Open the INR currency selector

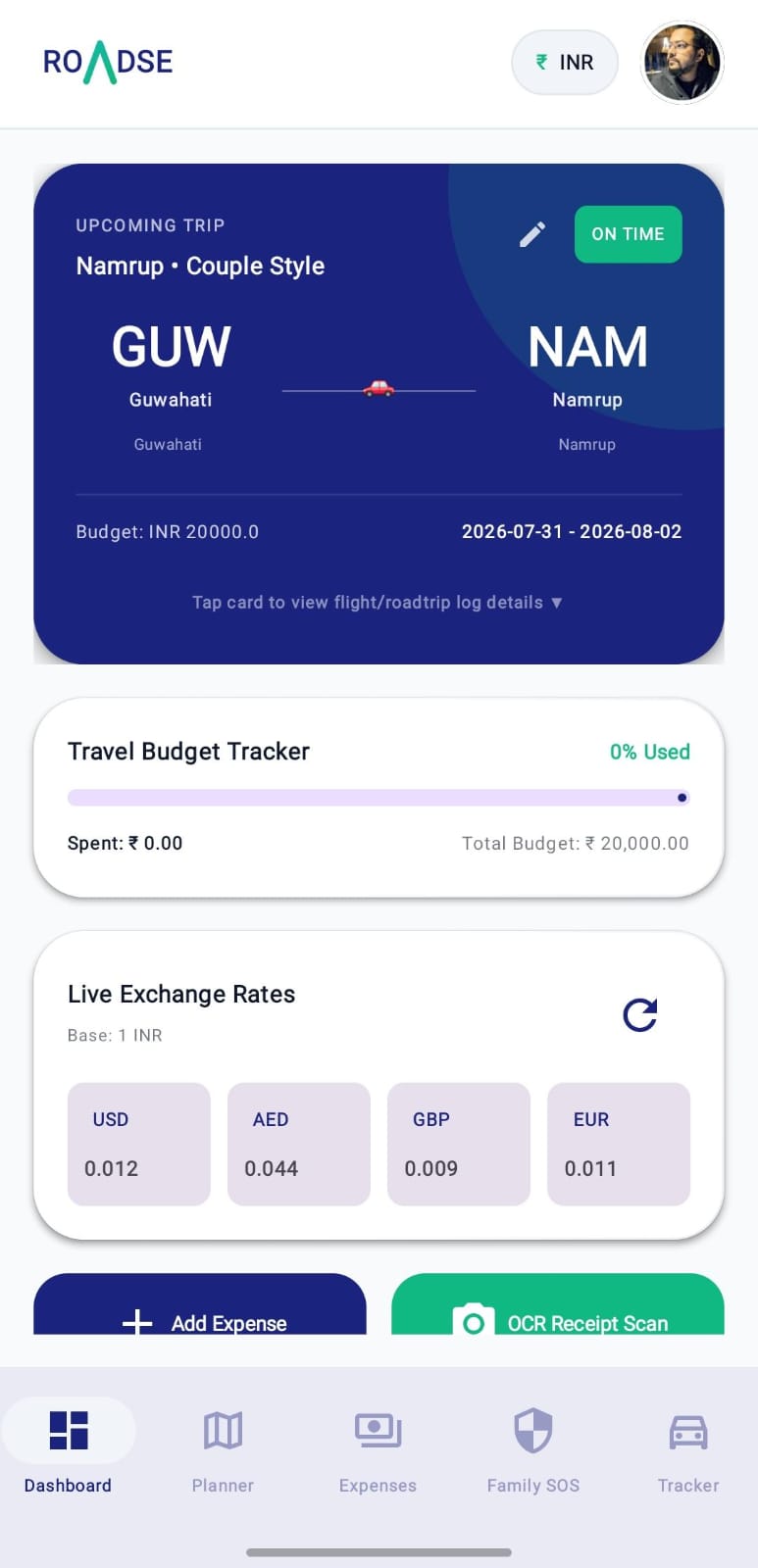point(565,63)
